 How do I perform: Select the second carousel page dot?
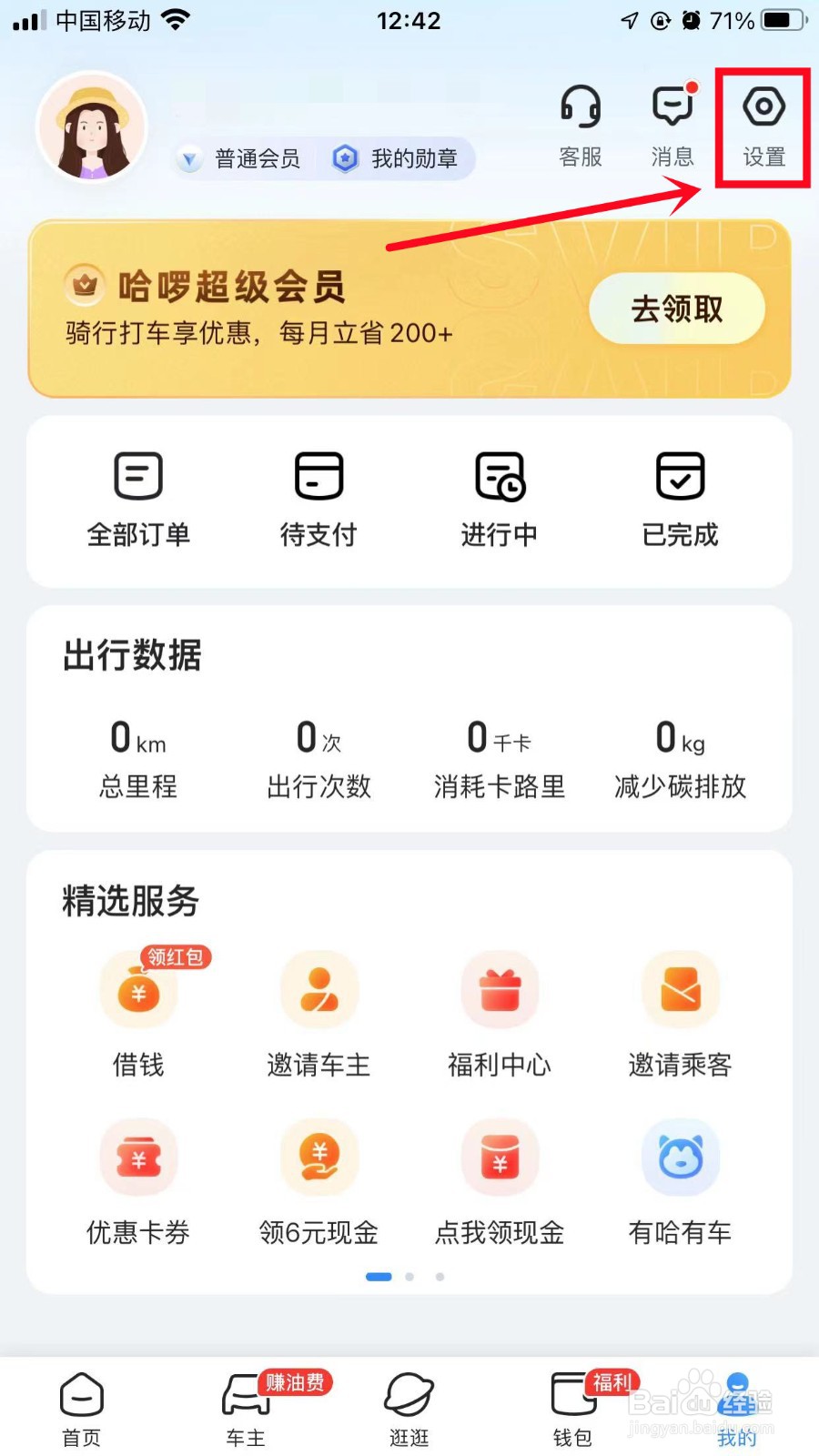[409, 1277]
